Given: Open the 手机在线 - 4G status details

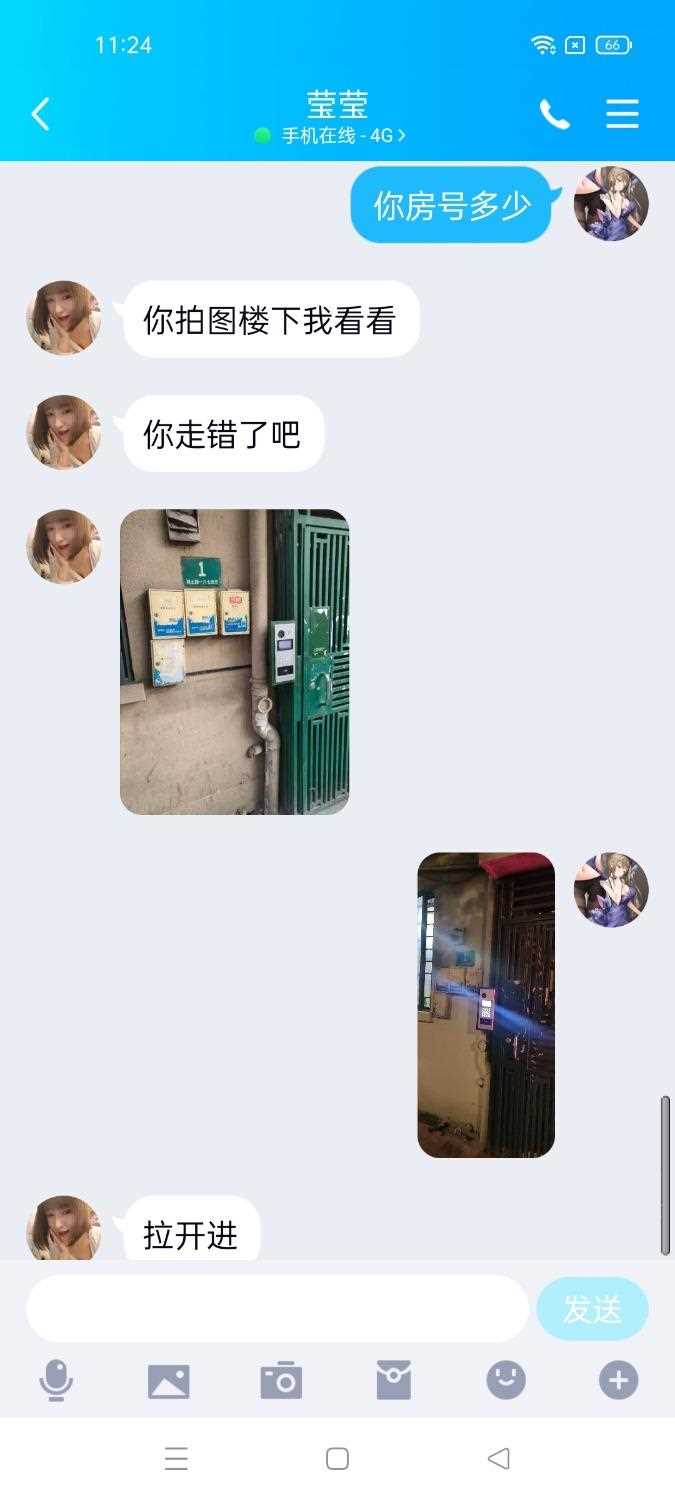Looking at the screenshot, I should click(x=336, y=136).
